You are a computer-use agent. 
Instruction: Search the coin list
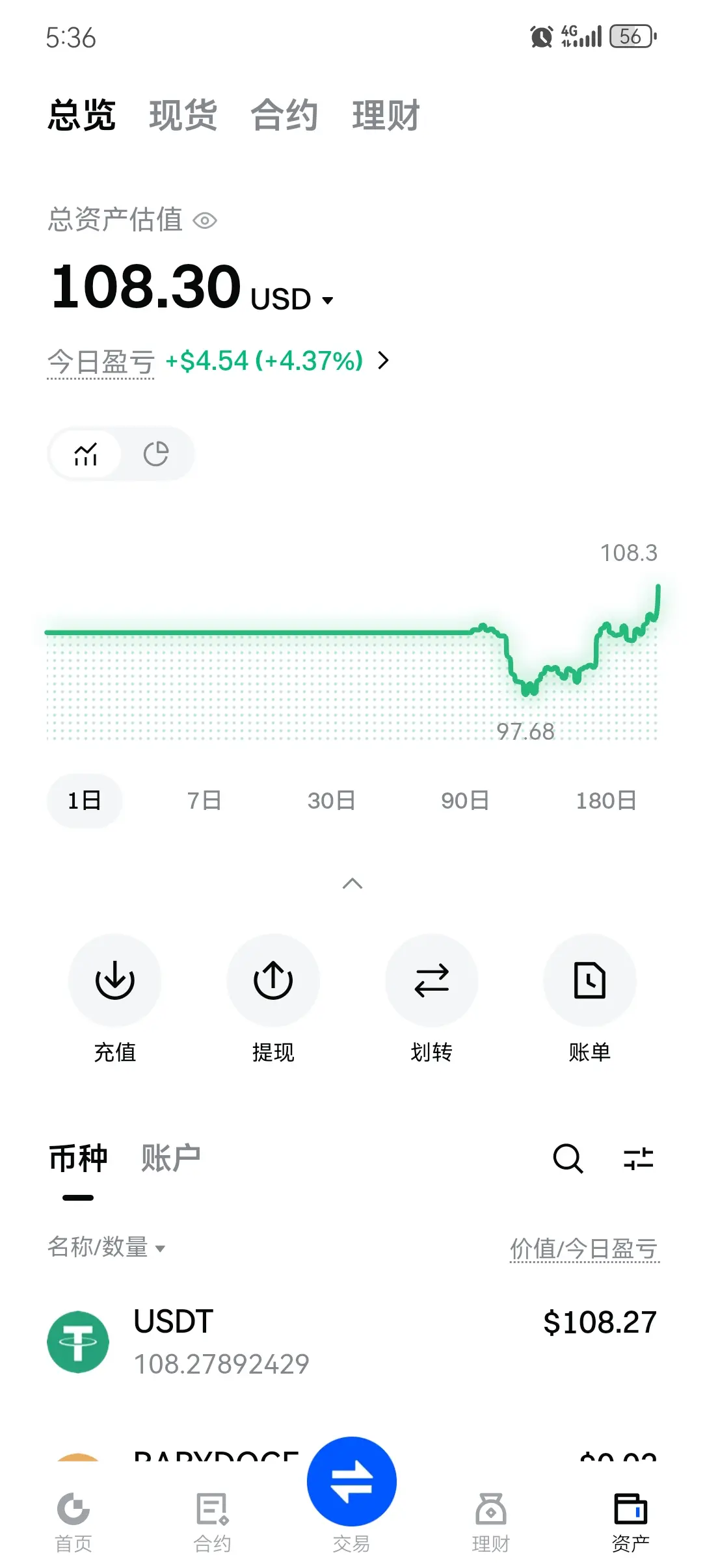pyautogui.click(x=568, y=1158)
